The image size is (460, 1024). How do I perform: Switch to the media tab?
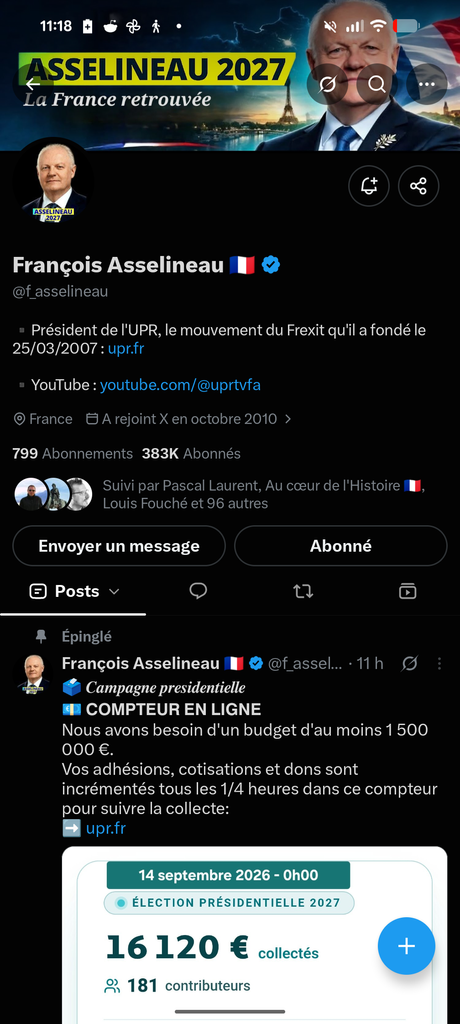coord(408,591)
